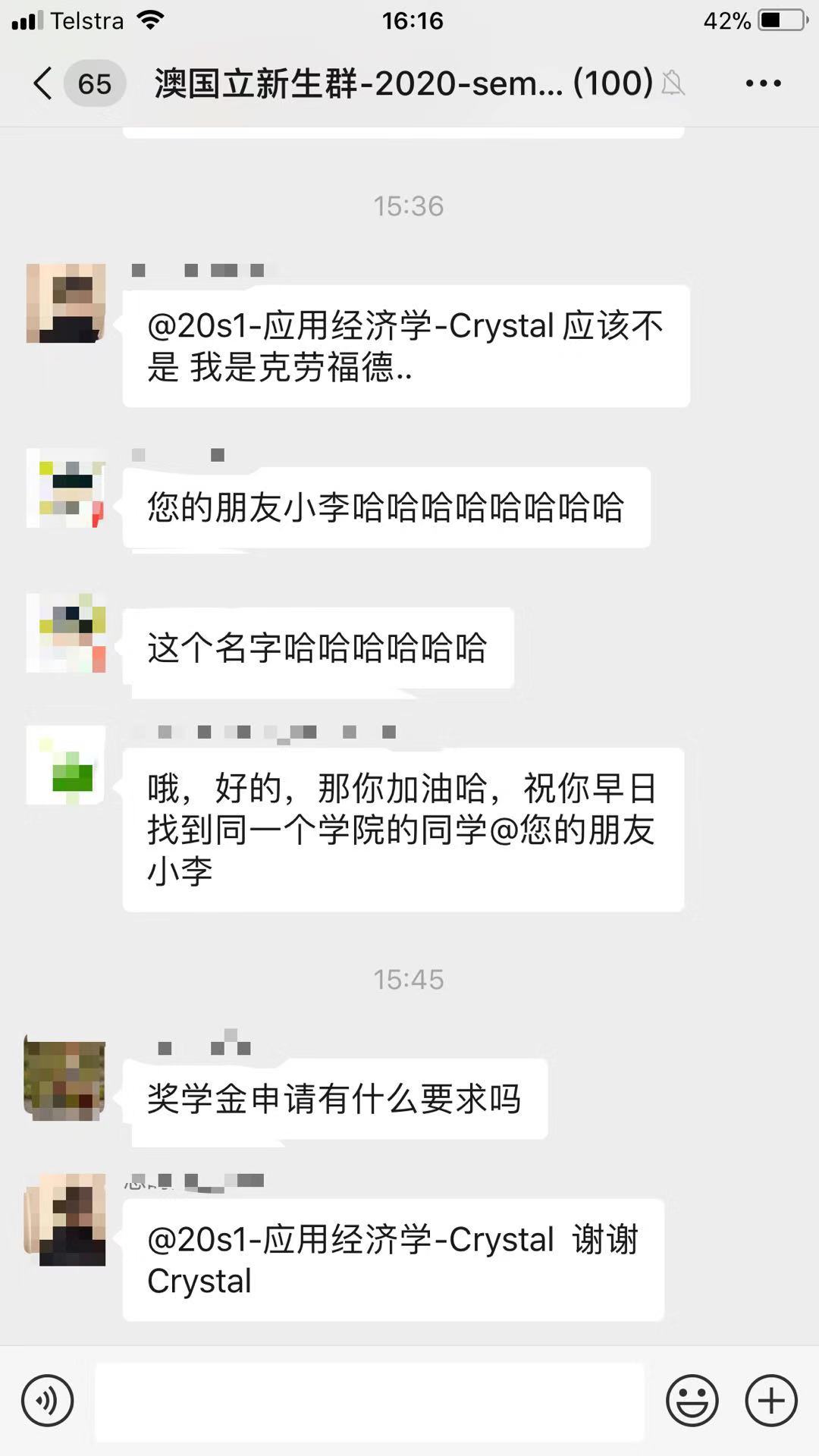Open the group chat overflow menu
This screenshot has width=819, height=1456.
pyautogui.click(x=763, y=83)
